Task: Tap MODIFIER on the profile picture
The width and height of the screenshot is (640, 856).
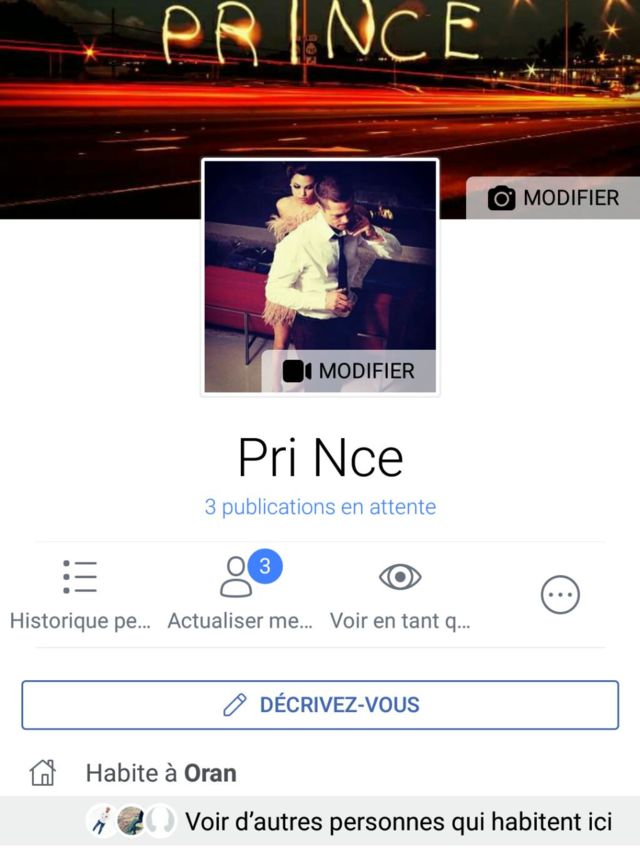Action: tap(349, 371)
